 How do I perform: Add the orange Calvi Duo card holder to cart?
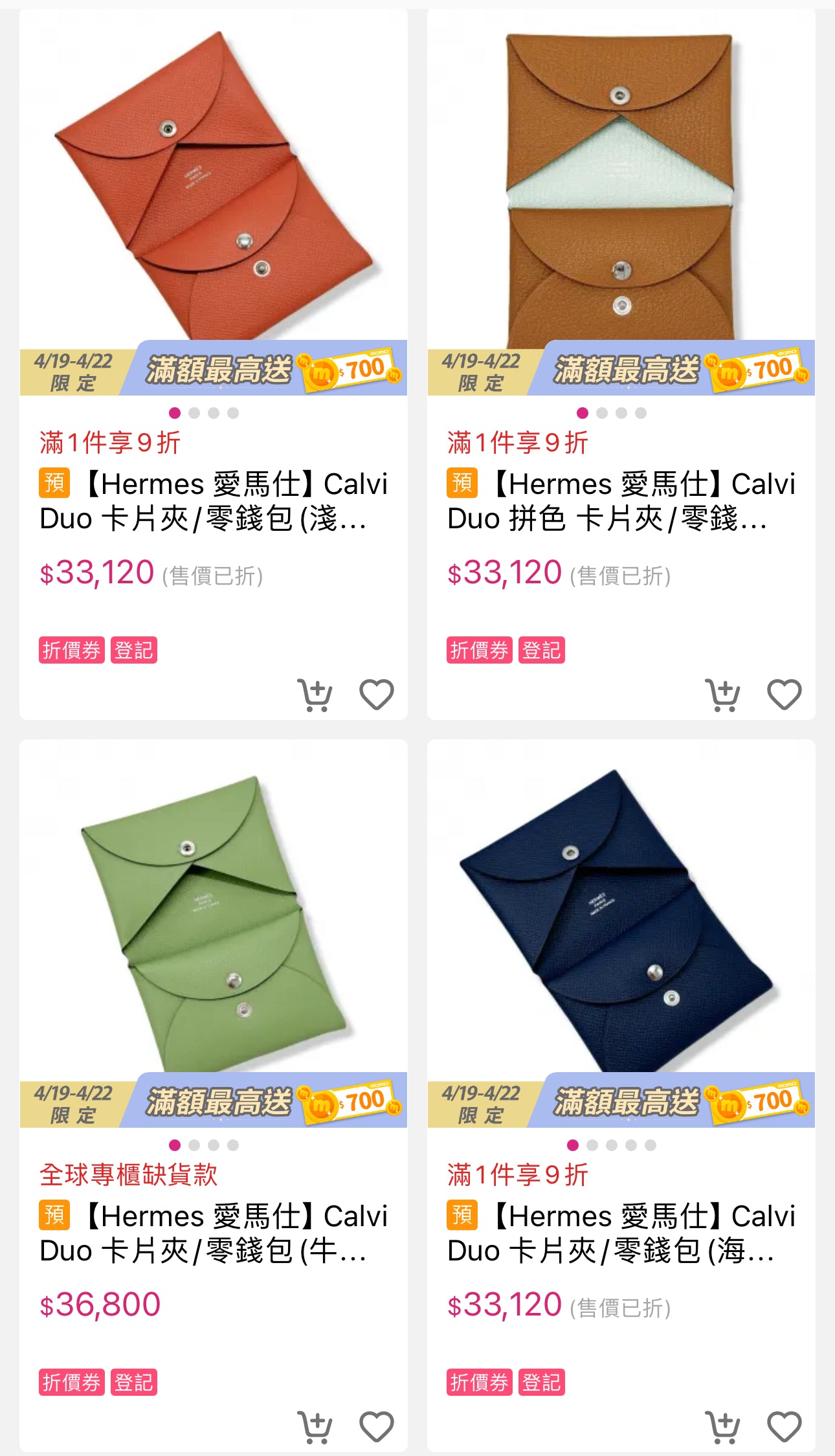pos(315,693)
